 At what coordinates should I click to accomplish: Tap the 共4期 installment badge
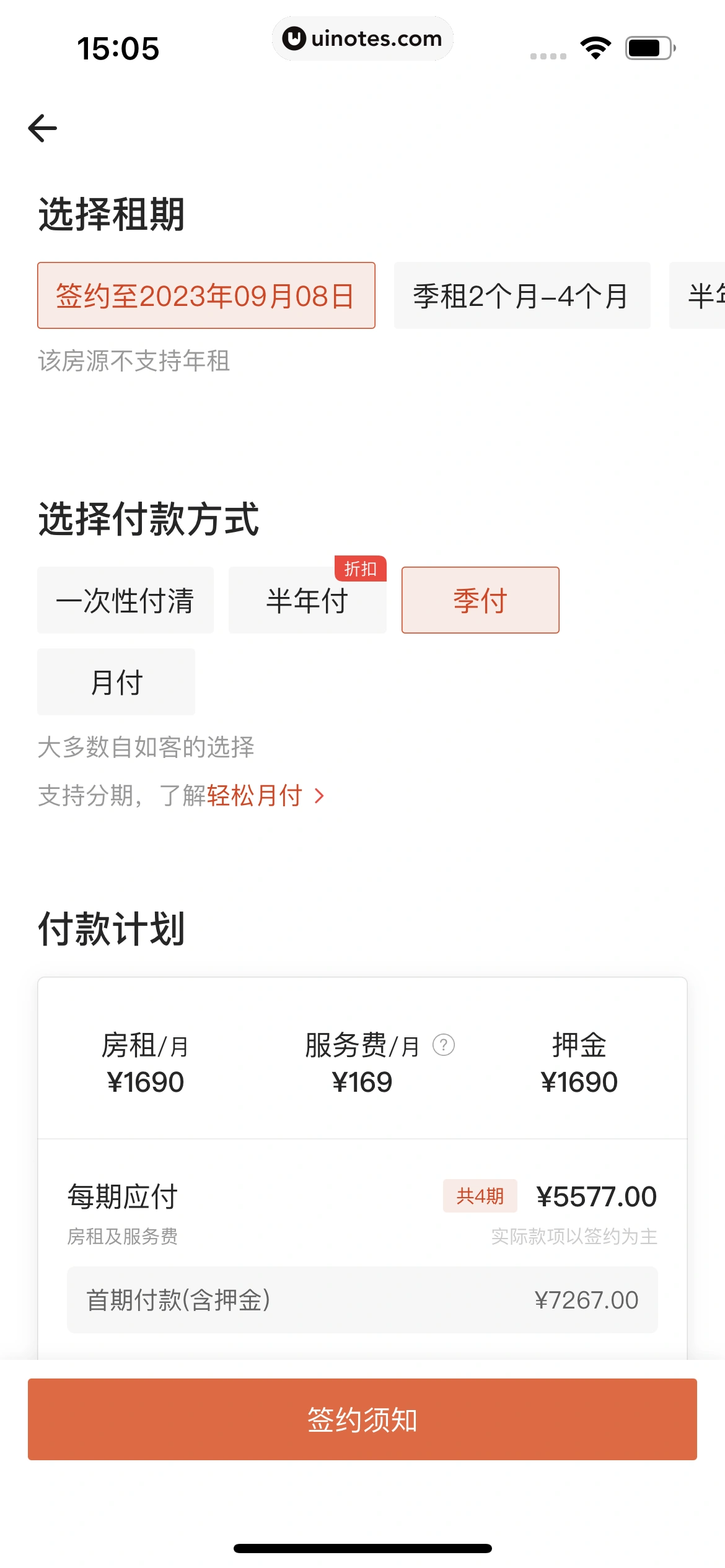480,1195
